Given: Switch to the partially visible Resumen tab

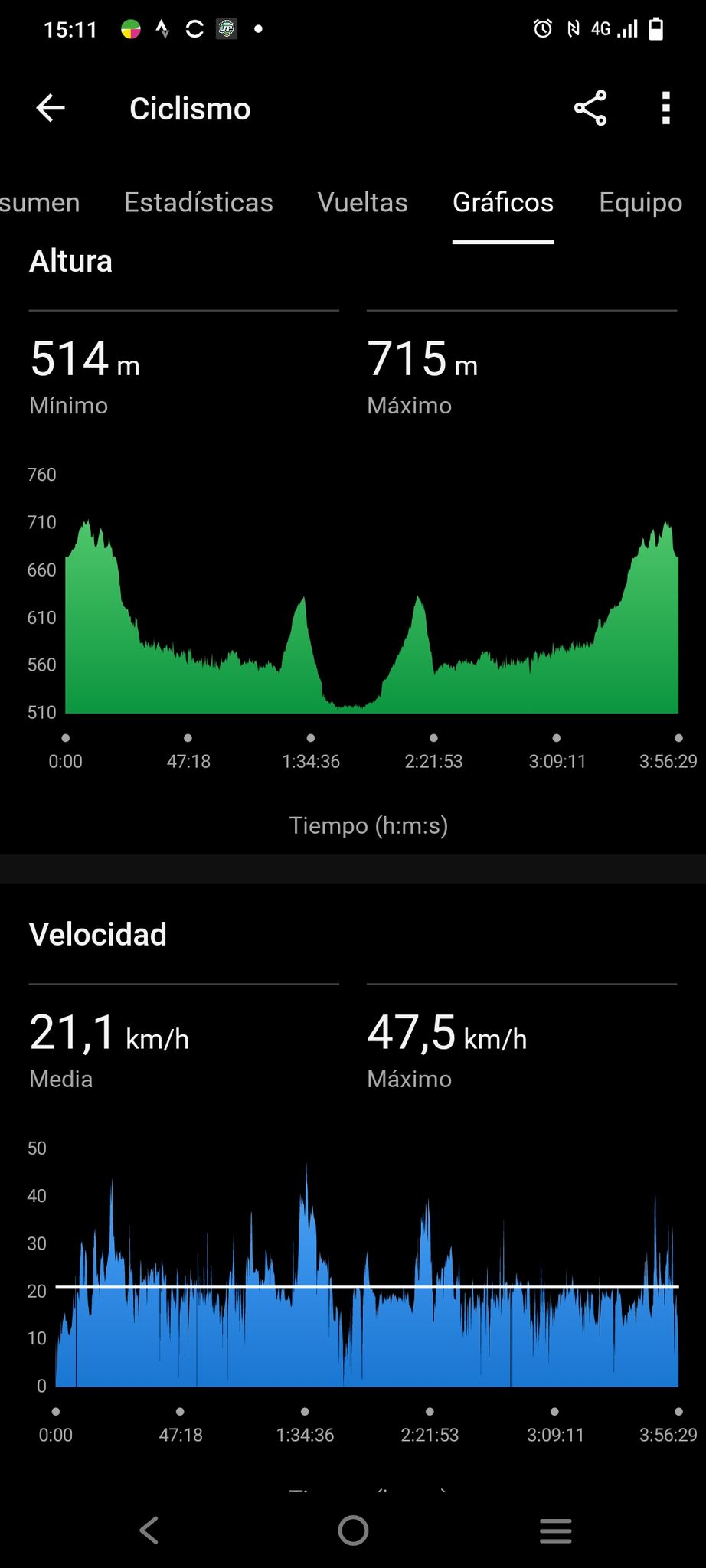Looking at the screenshot, I should click(40, 202).
